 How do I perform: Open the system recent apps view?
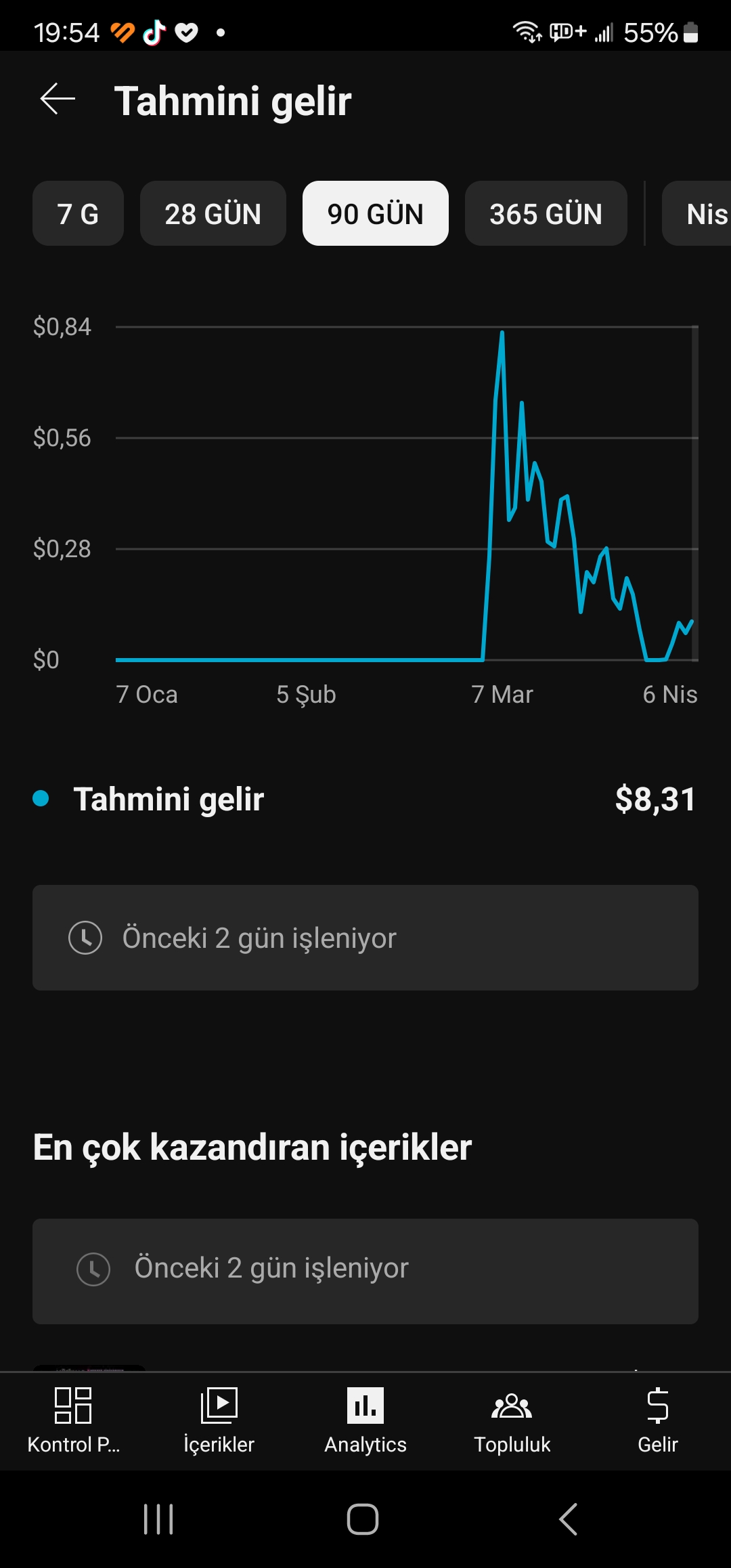click(158, 1519)
